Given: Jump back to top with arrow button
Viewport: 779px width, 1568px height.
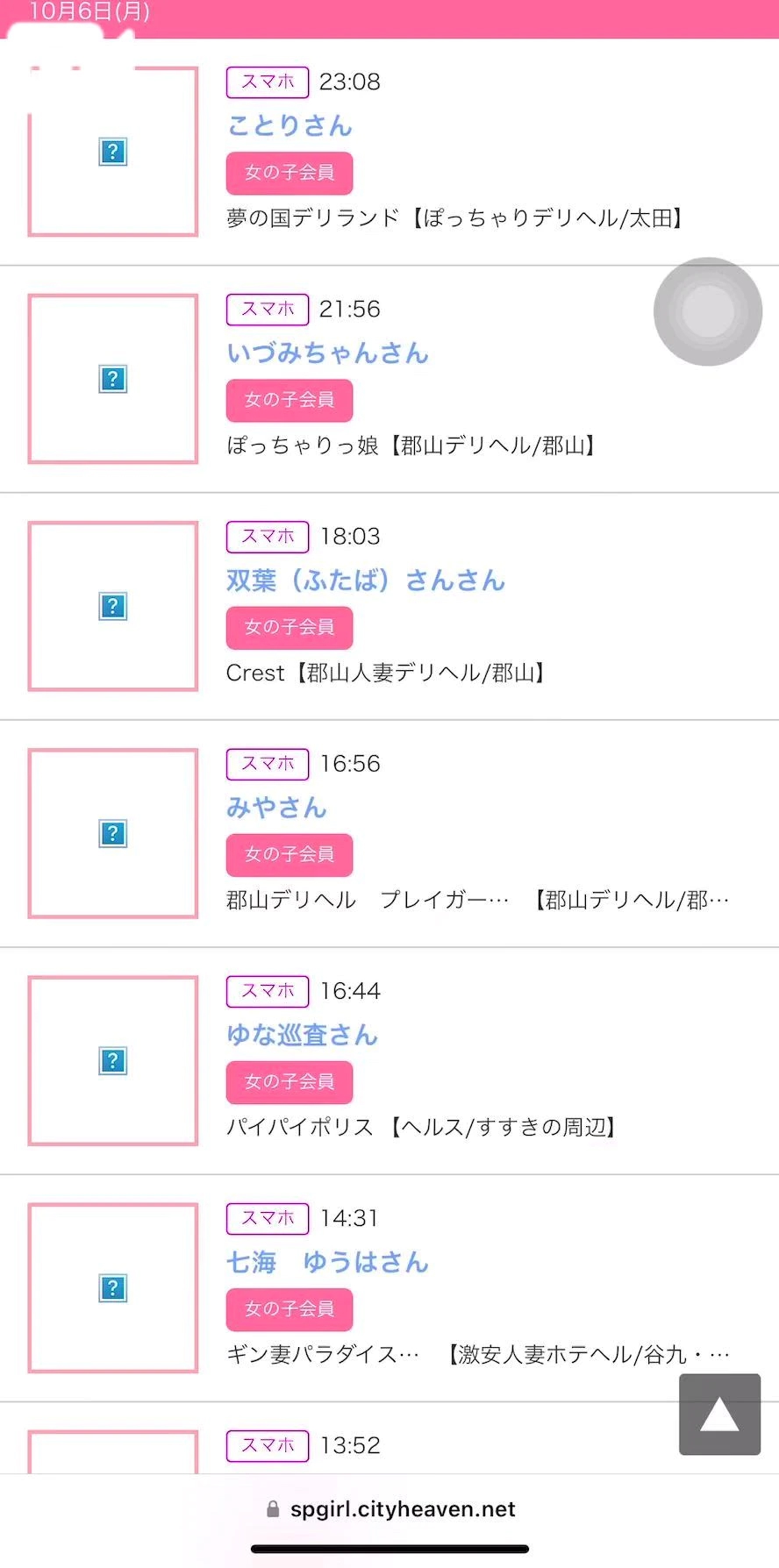Looking at the screenshot, I should pyautogui.click(x=719, y=1415).
